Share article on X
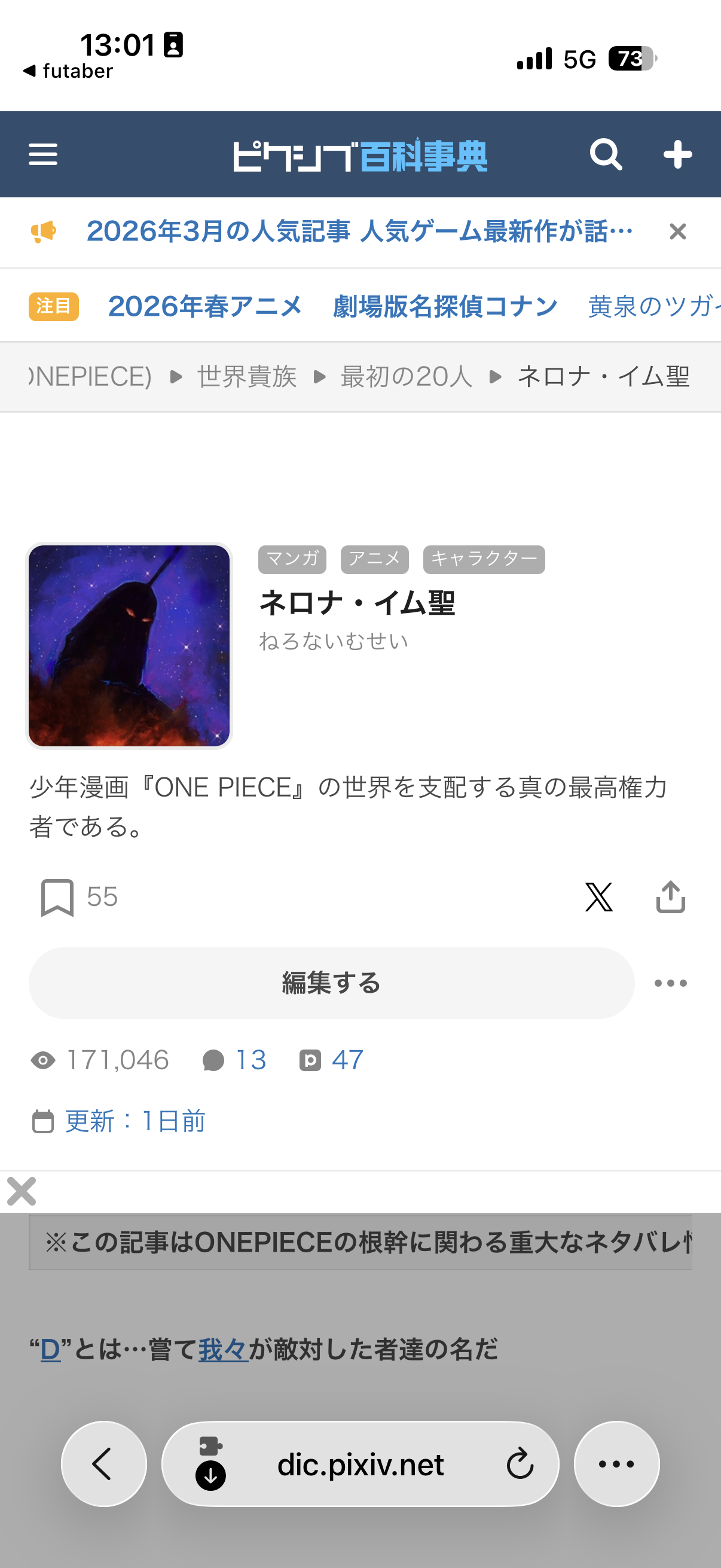The width and height of the screenshot is (721, 1568). (598, 897)
